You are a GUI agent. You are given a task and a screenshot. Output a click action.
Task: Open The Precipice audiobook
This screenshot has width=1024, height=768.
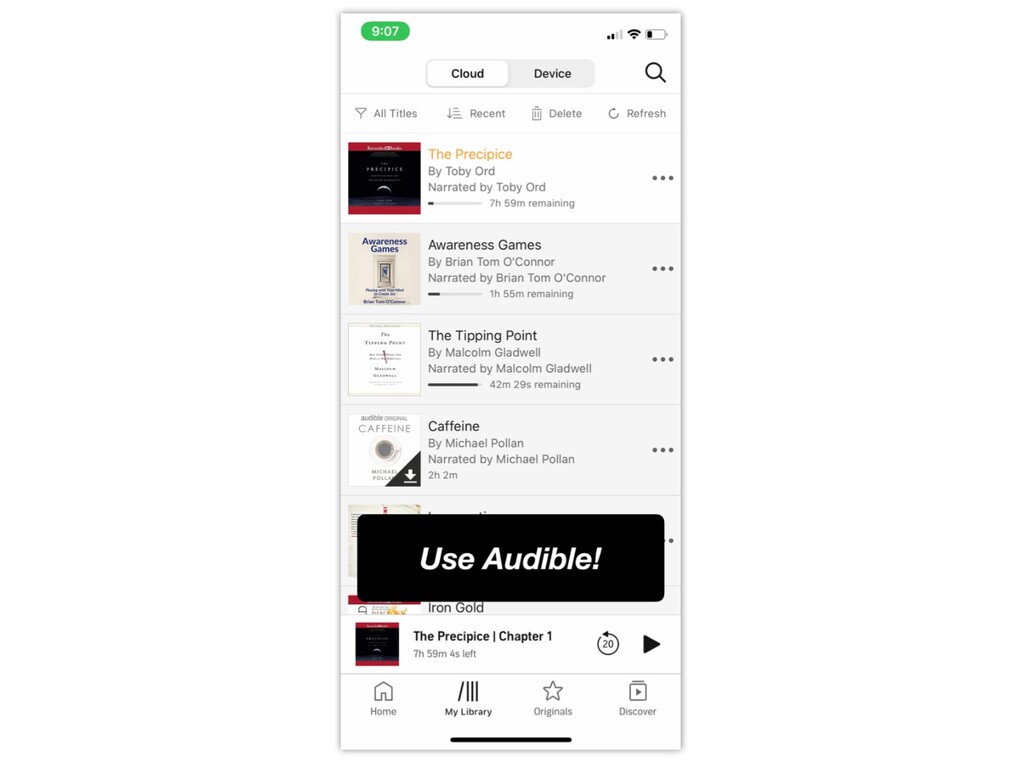click(510, 178)
